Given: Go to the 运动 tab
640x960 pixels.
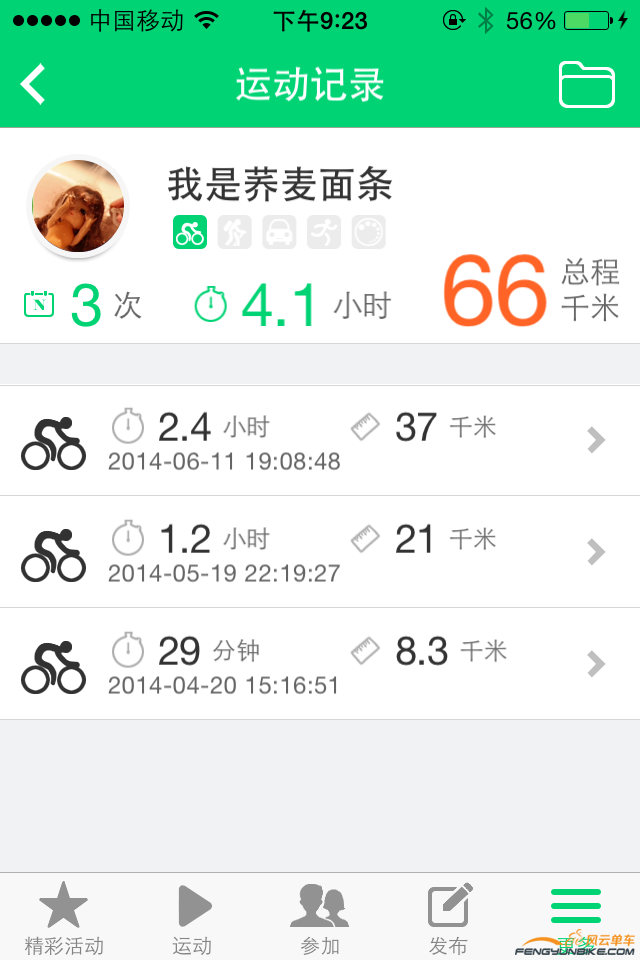Looking at the screenshot, I should (192, 918).
